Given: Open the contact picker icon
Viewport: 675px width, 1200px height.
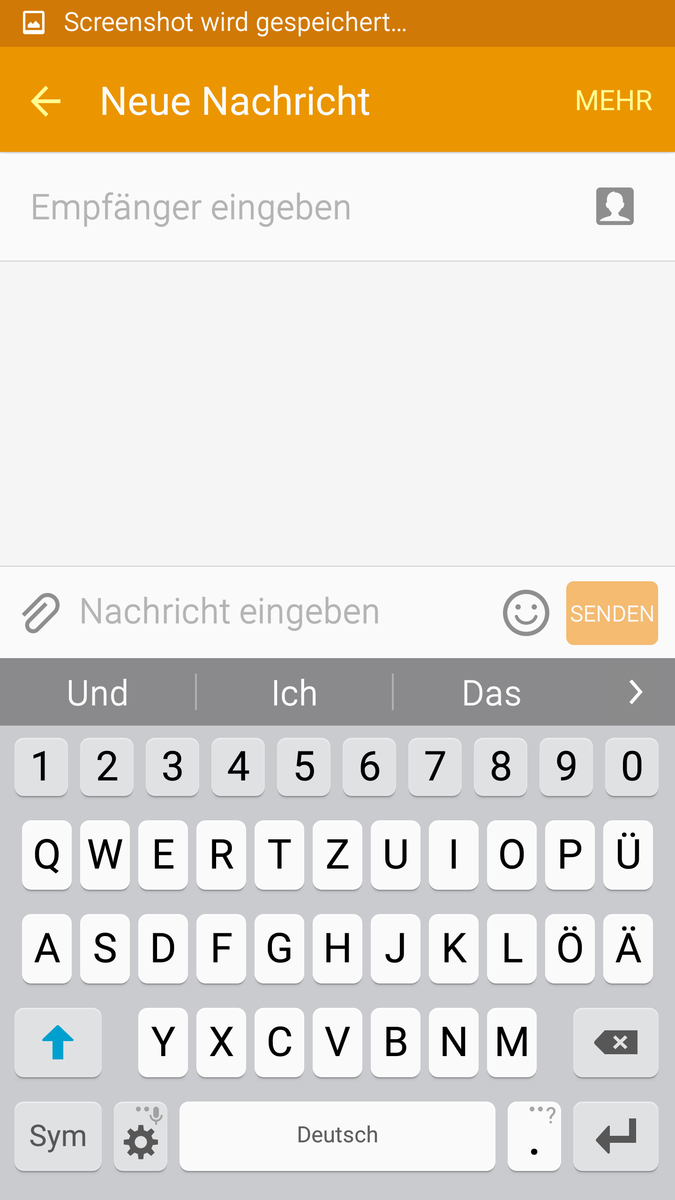Looking at the screenshot, I should coord(614,207).
